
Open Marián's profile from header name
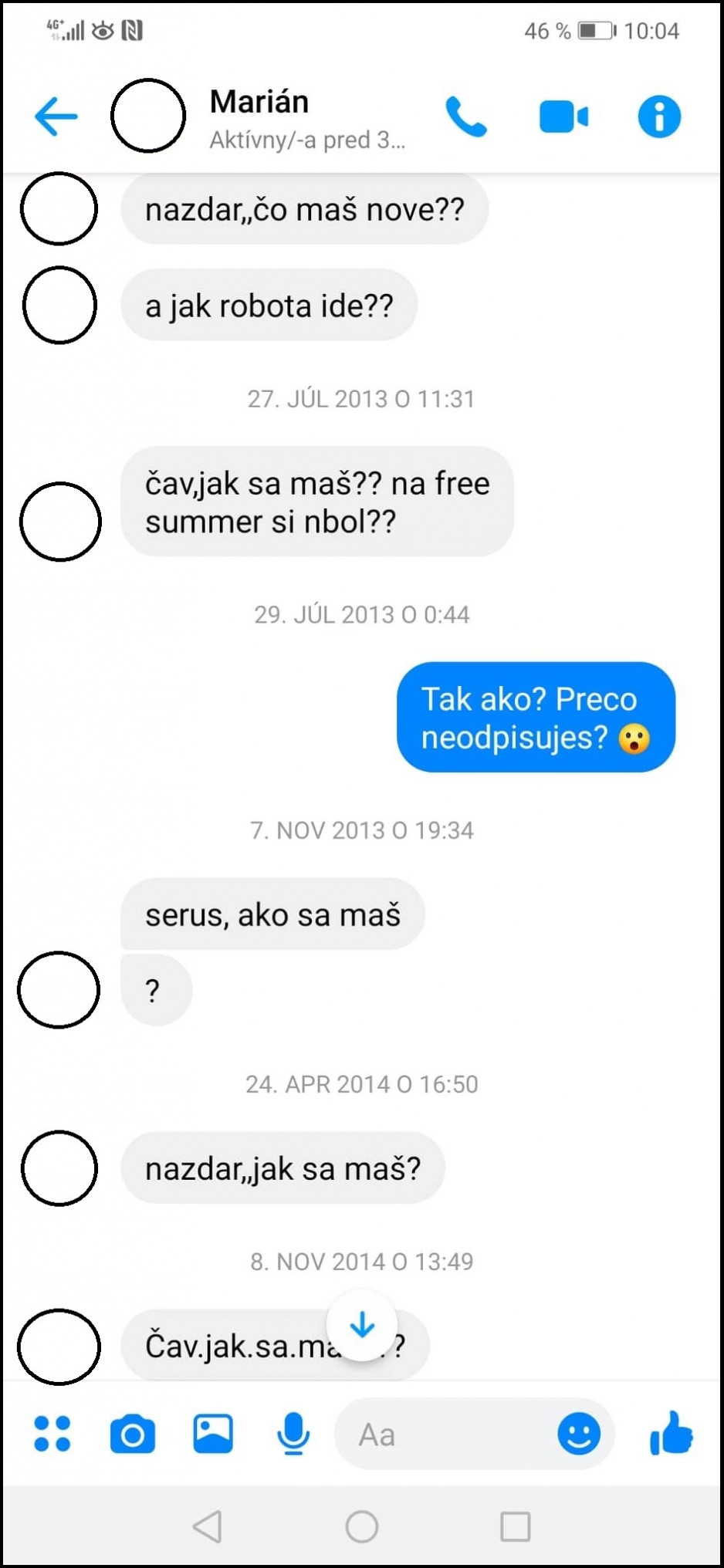coord(259,103)
